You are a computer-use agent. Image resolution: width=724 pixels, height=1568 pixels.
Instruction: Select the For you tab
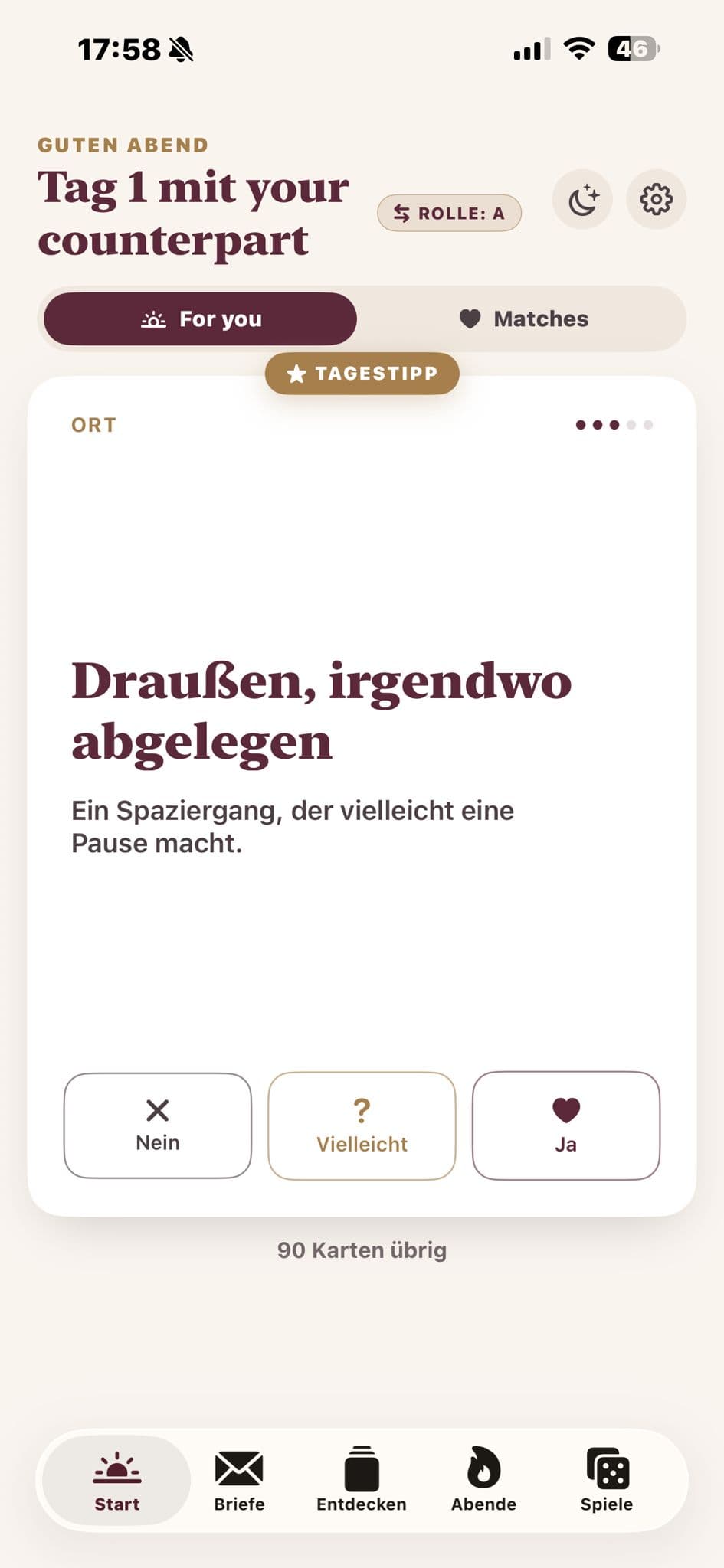click(201, 318)
